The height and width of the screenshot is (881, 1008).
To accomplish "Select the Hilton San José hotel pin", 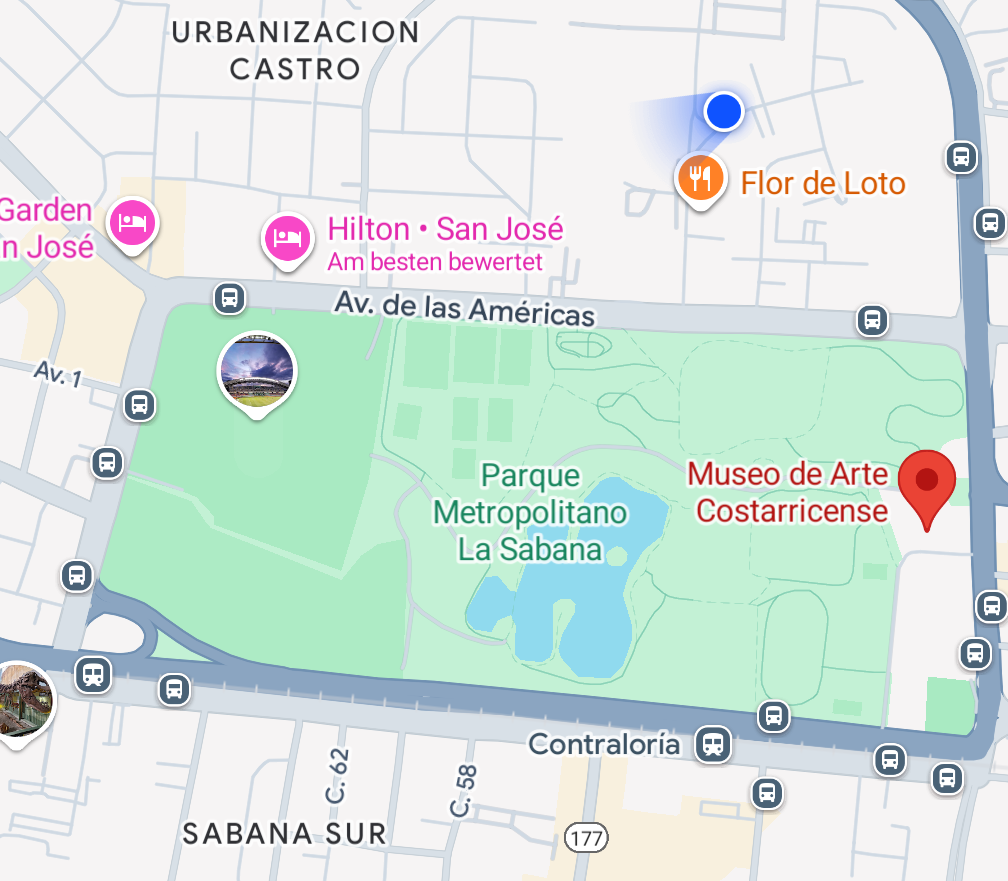I will 287,238.
